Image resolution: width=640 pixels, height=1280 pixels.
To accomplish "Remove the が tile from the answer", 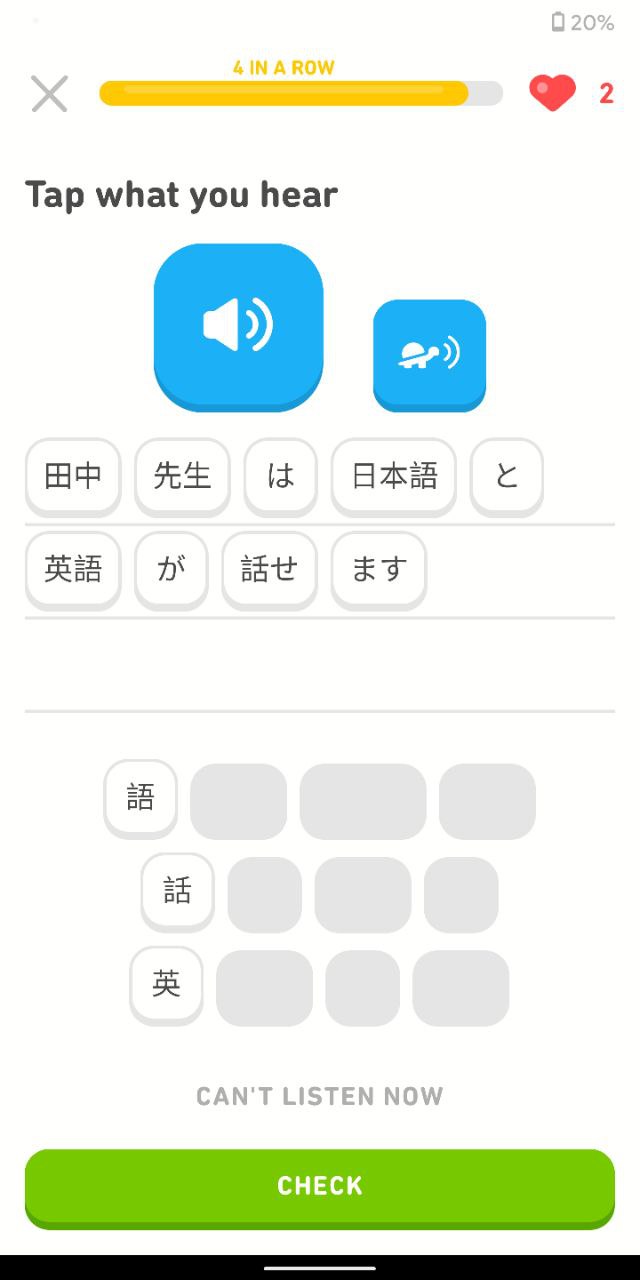I will coord(171,569).
